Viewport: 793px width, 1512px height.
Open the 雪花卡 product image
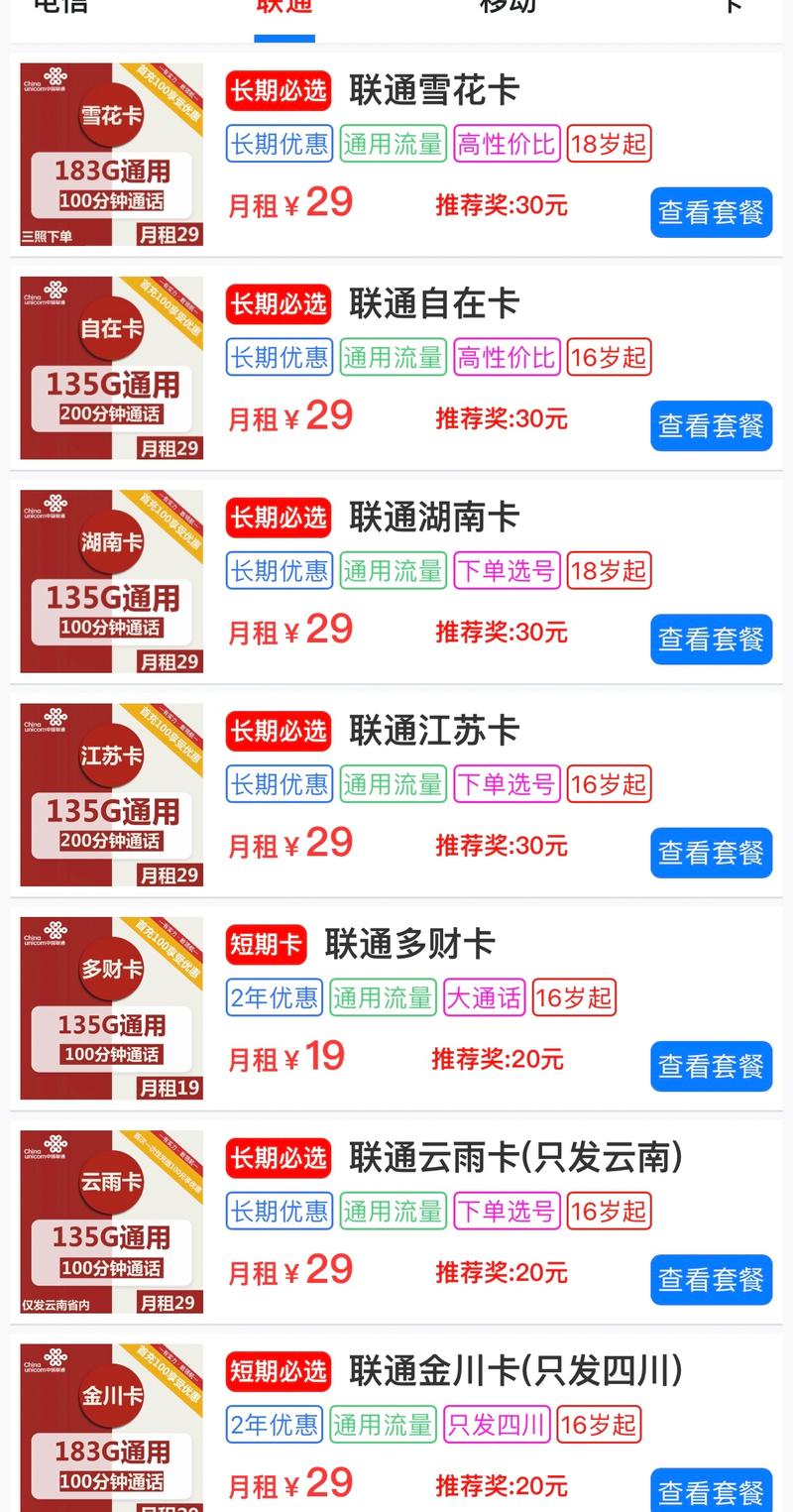(111, 155)
